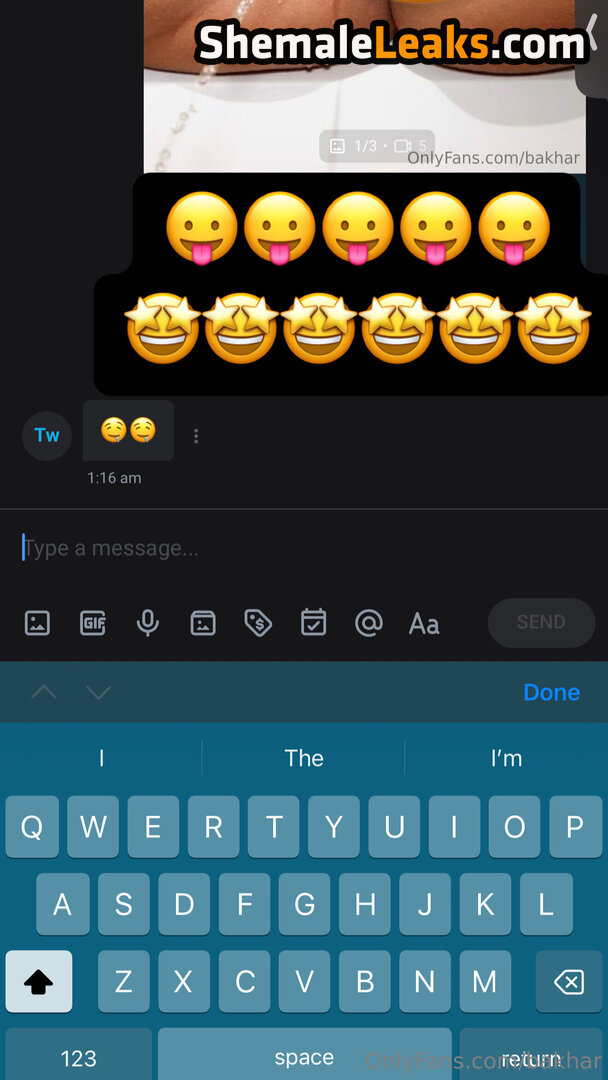This screenshot has width=608, height=1080.
Task: Jump to the previous field using the up chevron
Action: tap(43, 692)
